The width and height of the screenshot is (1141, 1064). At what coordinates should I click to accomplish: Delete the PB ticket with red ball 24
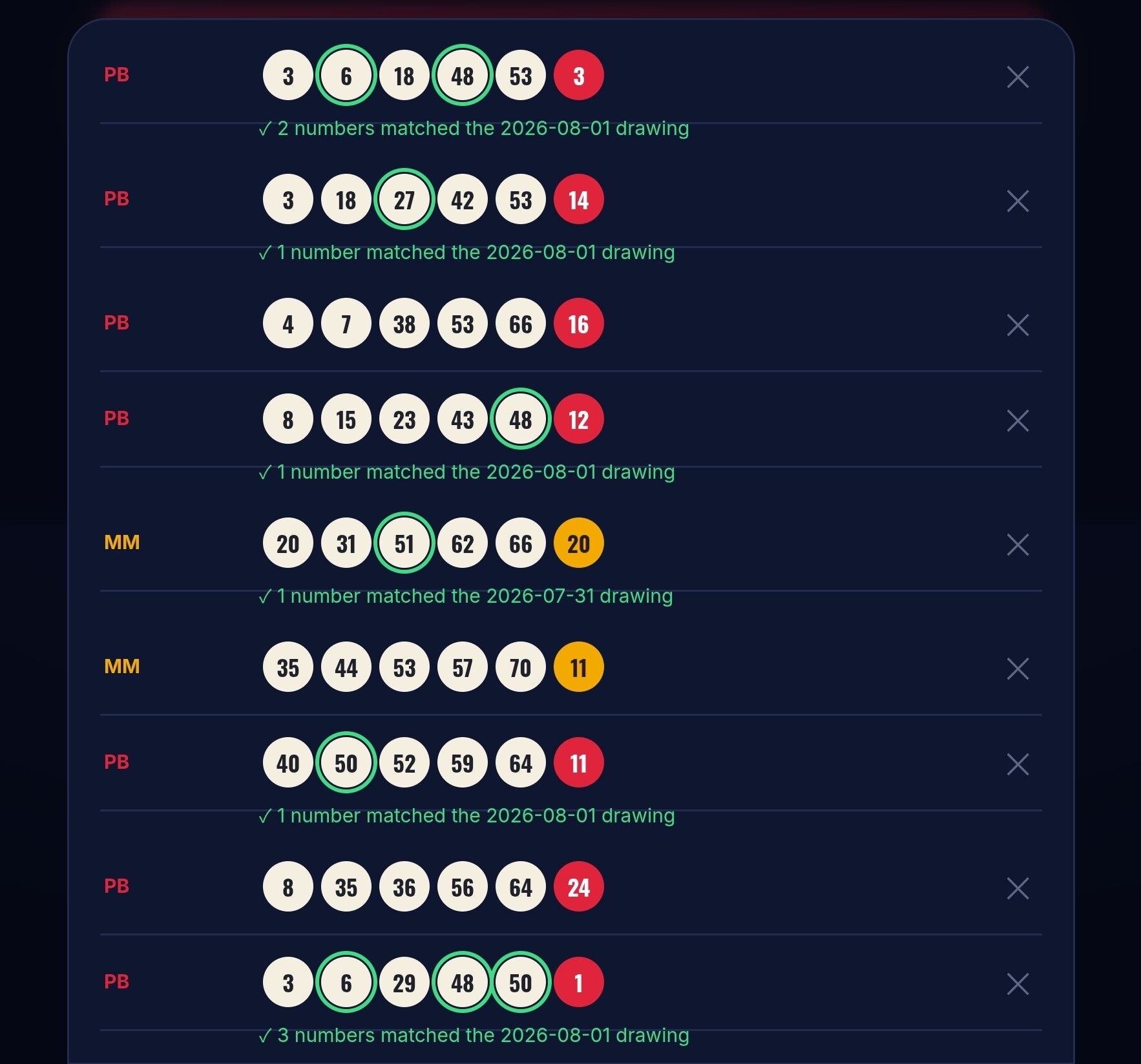[x=1018, y=888]
